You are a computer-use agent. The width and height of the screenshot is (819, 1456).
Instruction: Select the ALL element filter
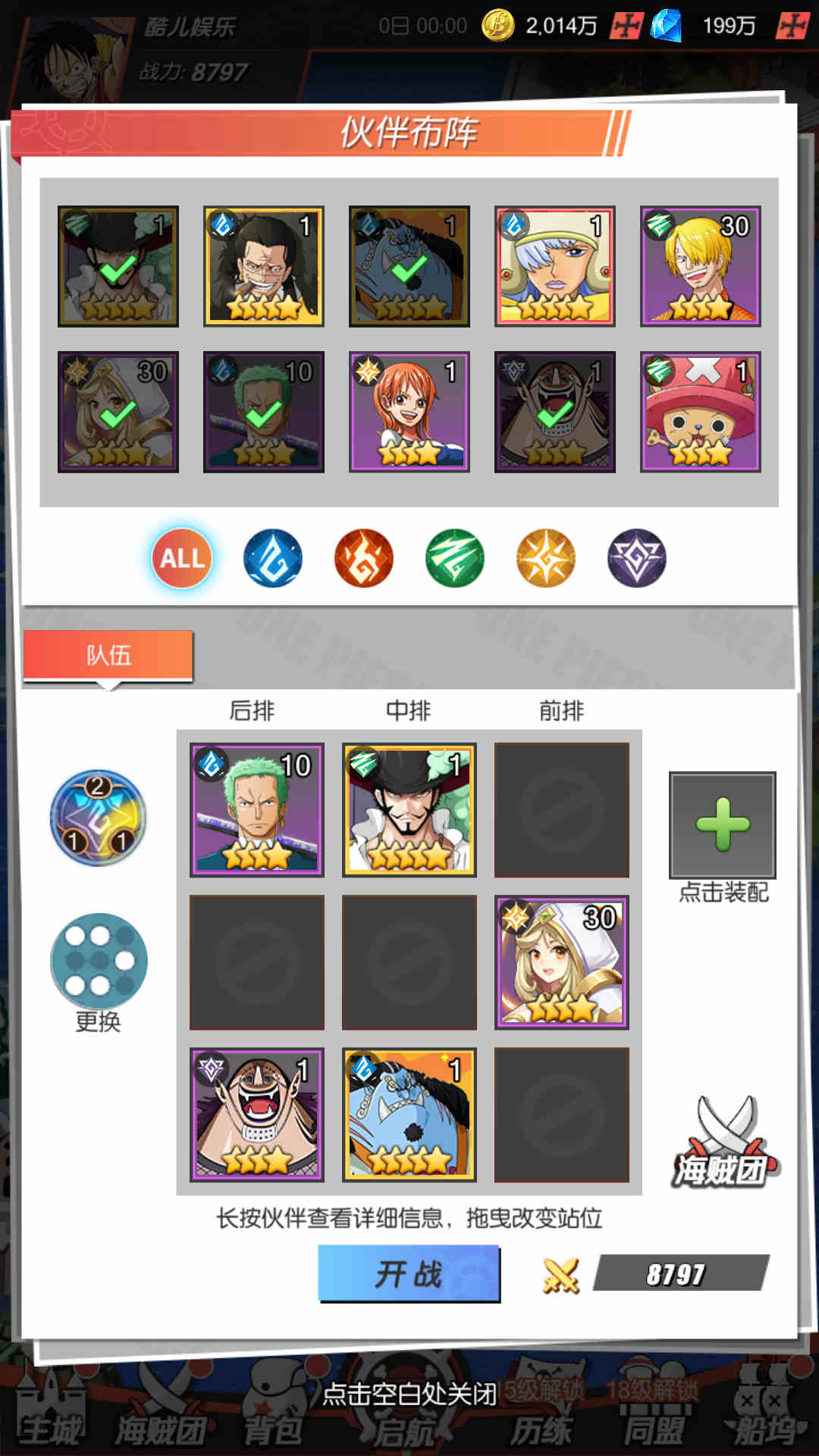pos(182,559)
